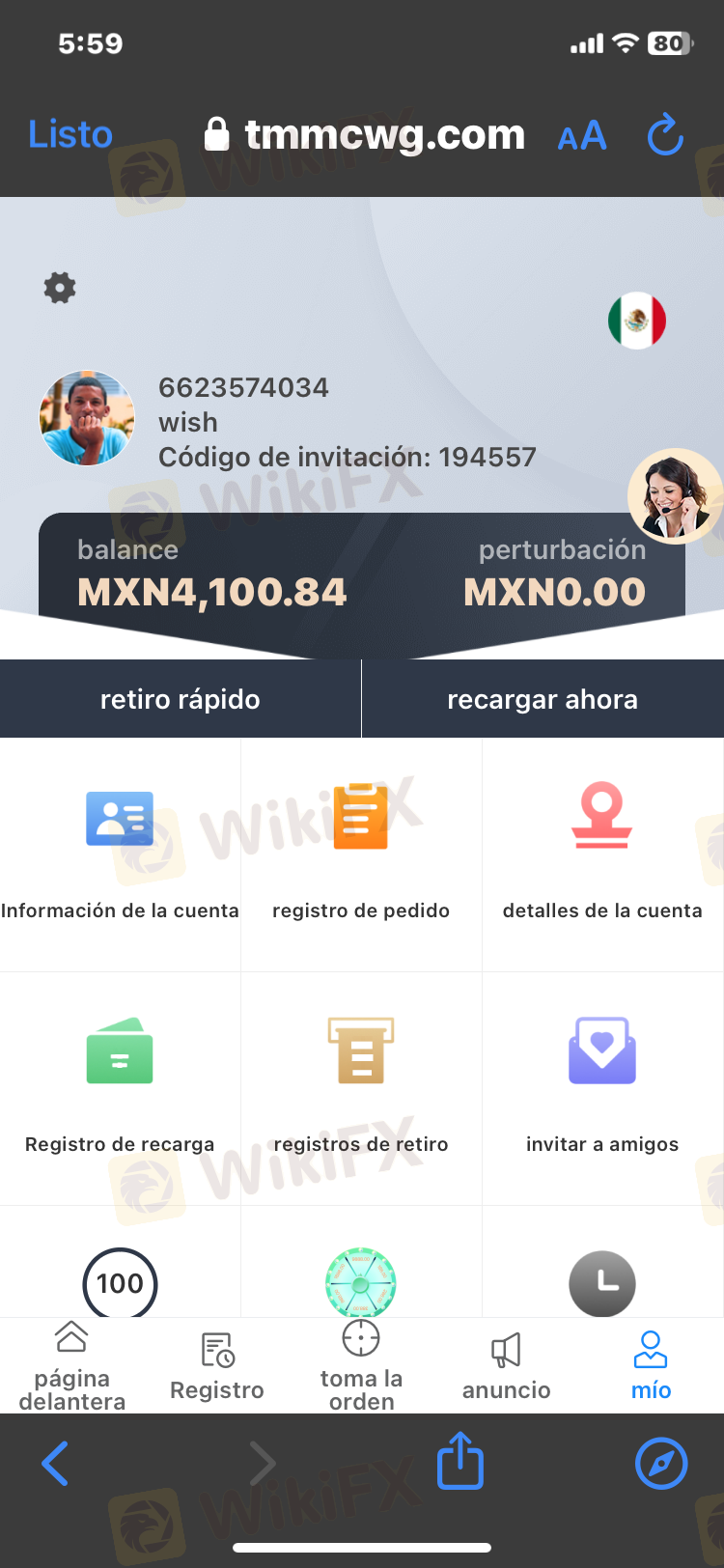Select the mío tab
Viewport: 724px width, 1568px height.
[x=651, y=1365]
